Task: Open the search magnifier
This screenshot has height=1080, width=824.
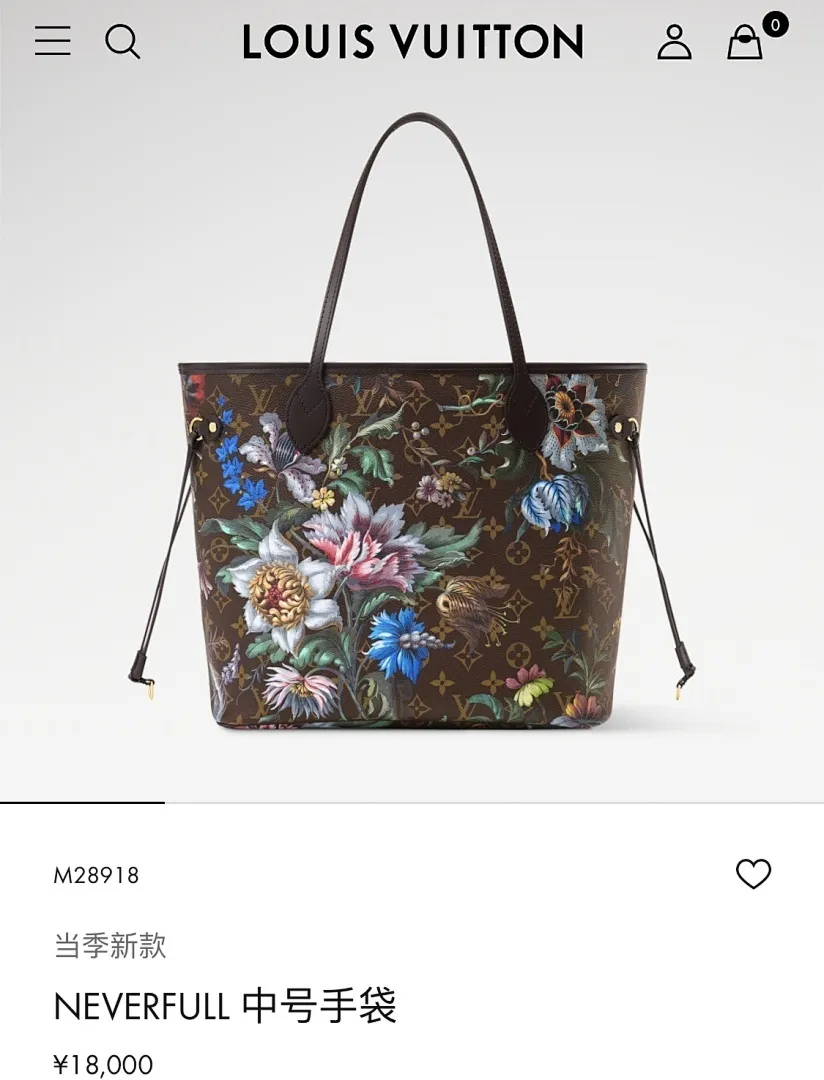Action: (x=122, y=41)
